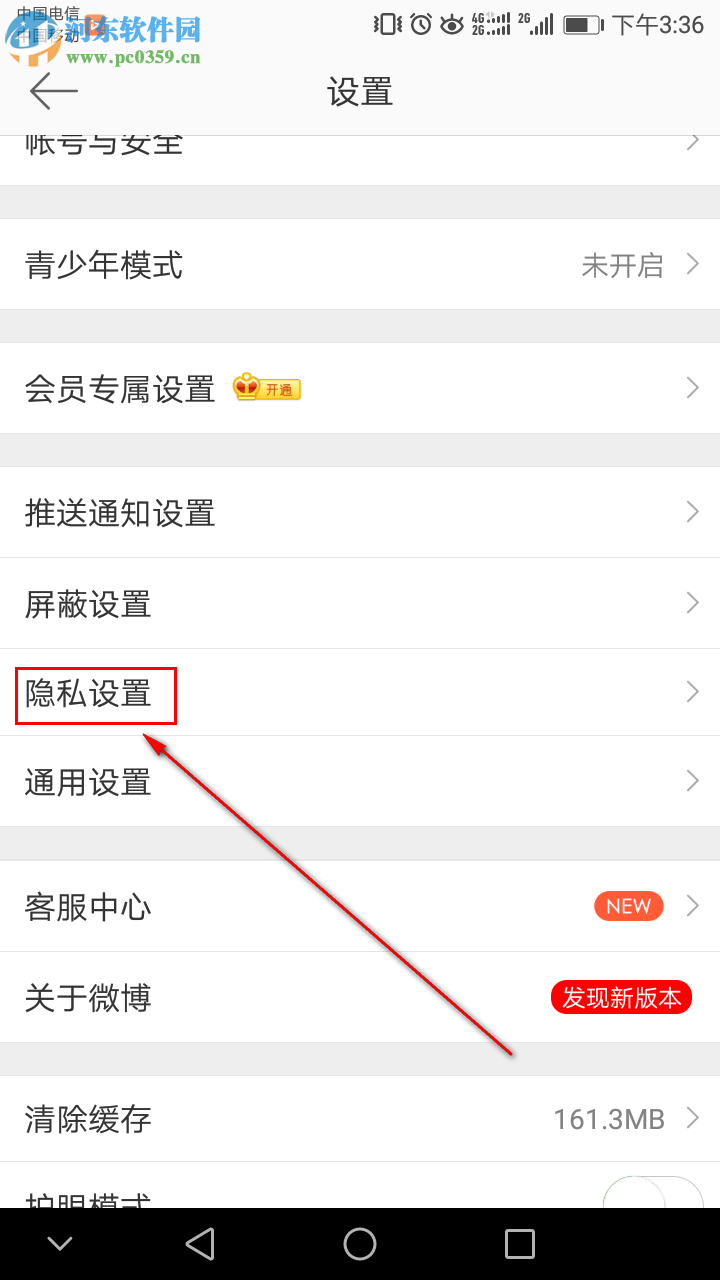Tap the chevron next to 推送通知设置
The width and height of the screenshot is (720, 1280).
tap(691, 511)
